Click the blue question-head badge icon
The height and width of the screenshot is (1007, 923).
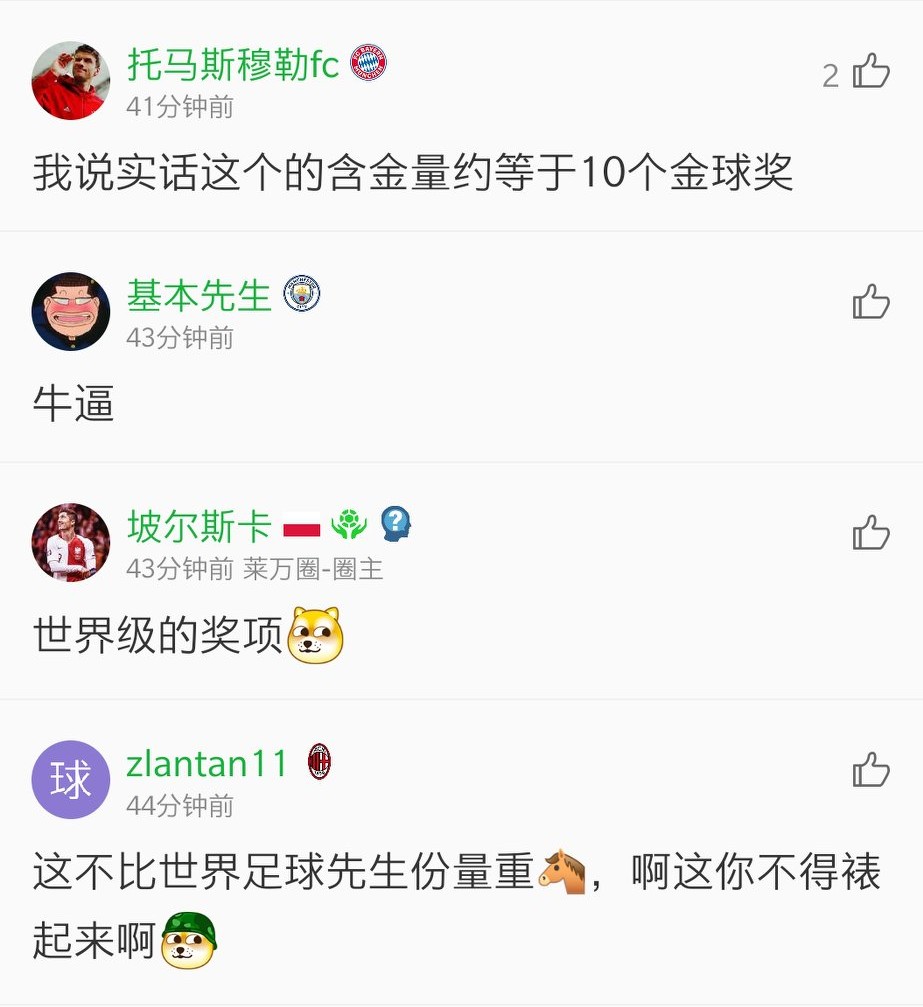(x=394, y=521)
